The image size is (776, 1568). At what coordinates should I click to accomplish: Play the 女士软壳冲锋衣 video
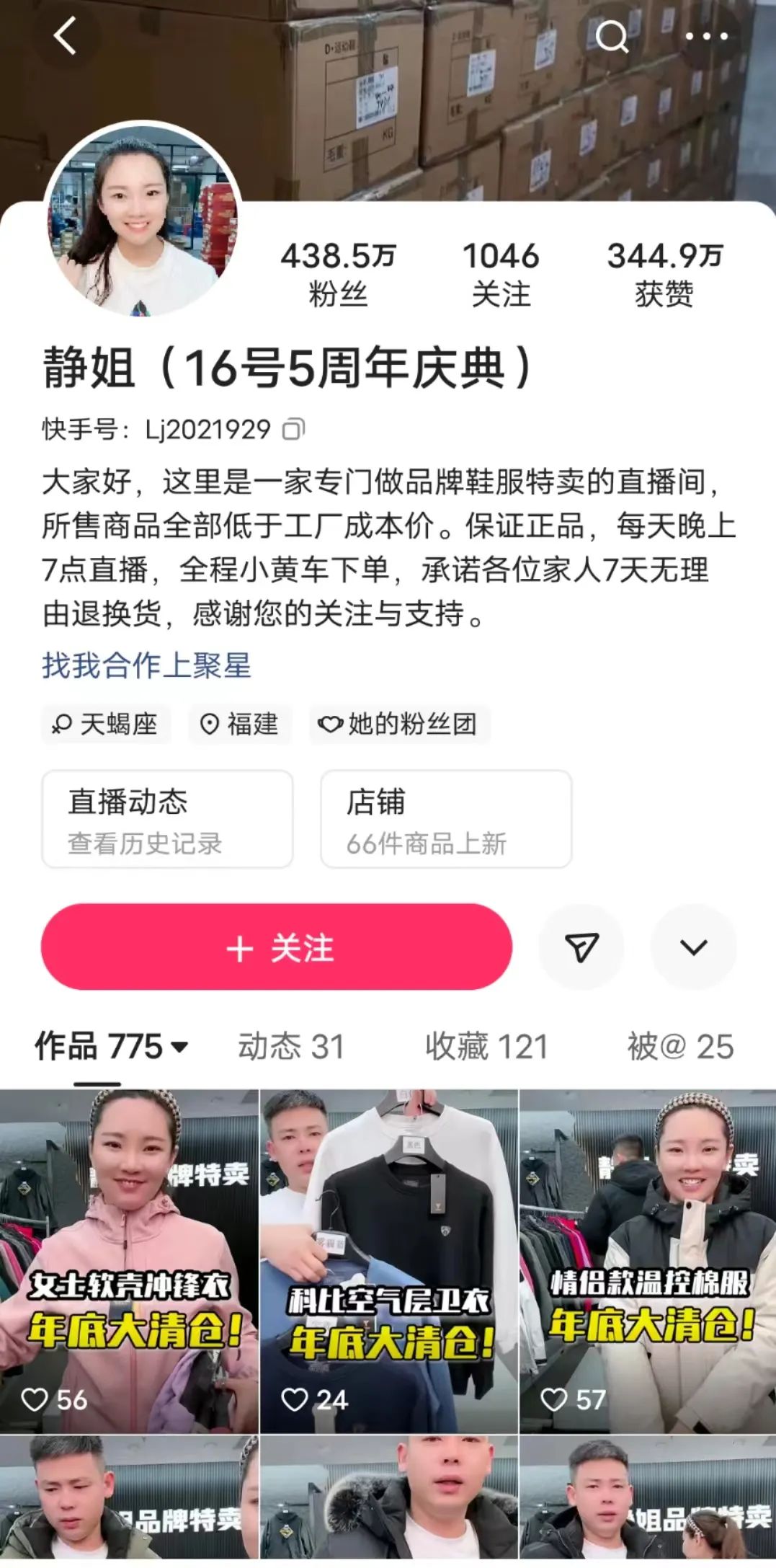click(129, 1260)
